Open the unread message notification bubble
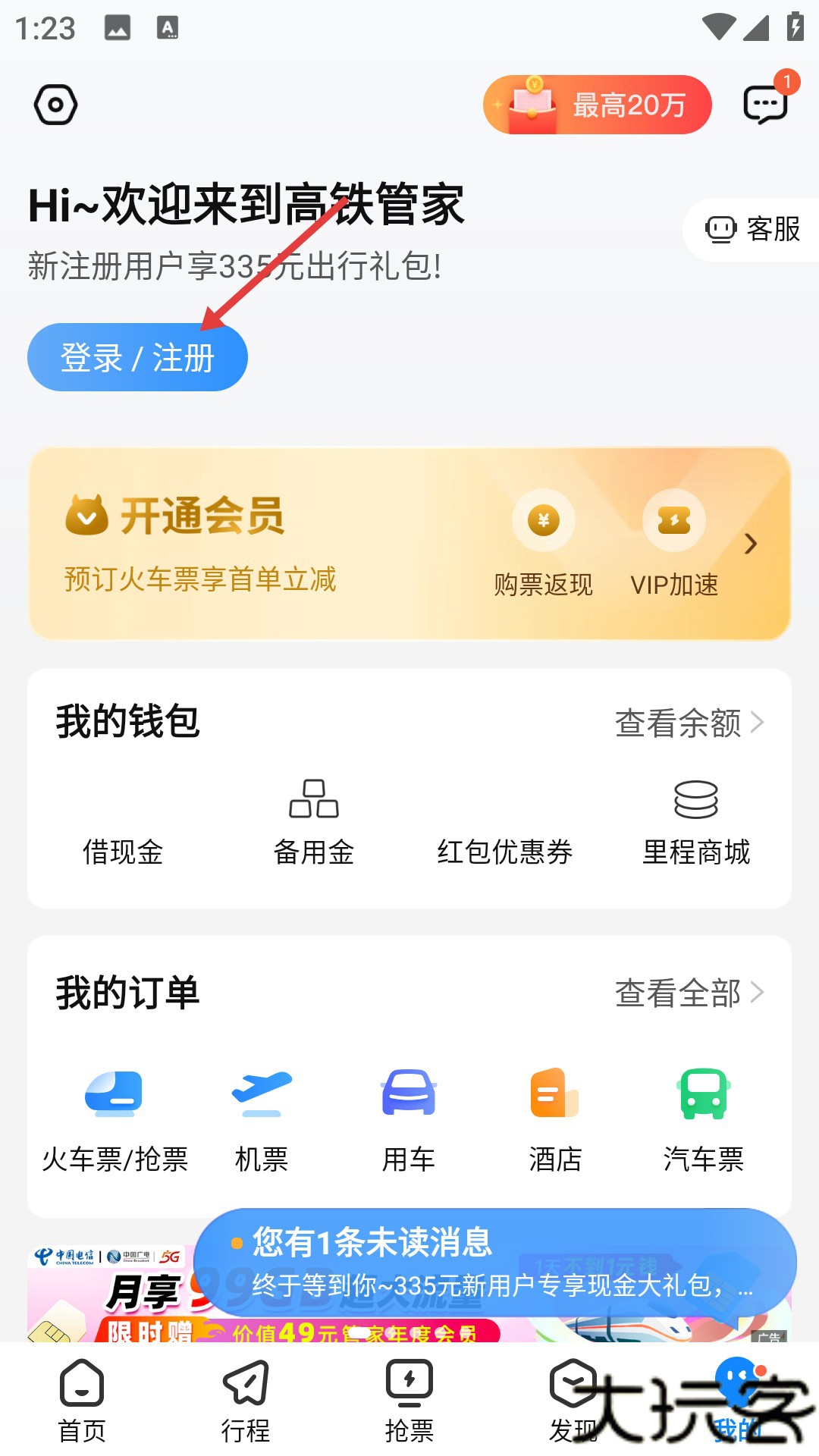 tap(494, 1263)
